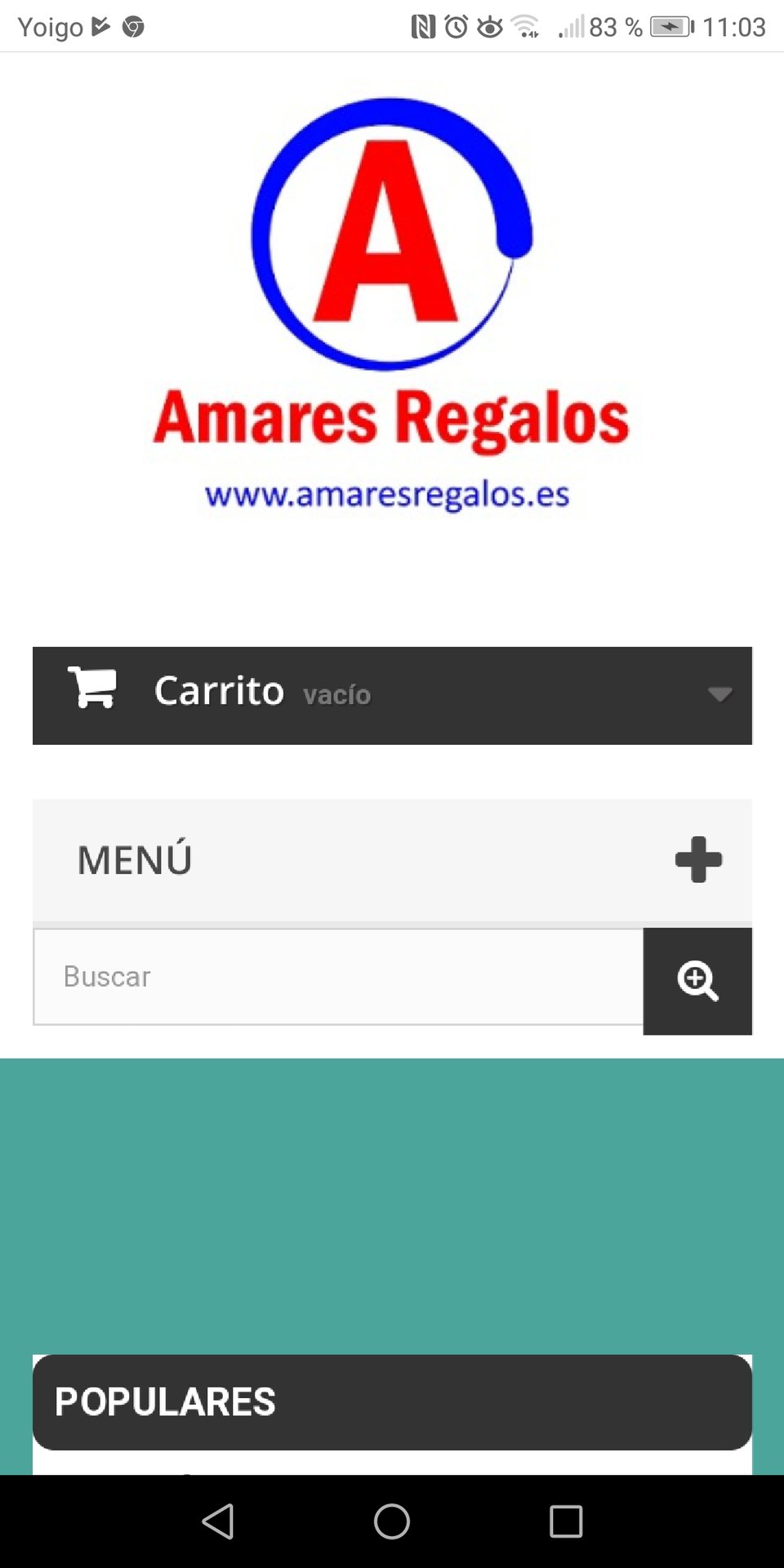Viewport: 784px width, 1568px height.
Task: Expand the MENÚ plus button
Action: pos(698,859)
